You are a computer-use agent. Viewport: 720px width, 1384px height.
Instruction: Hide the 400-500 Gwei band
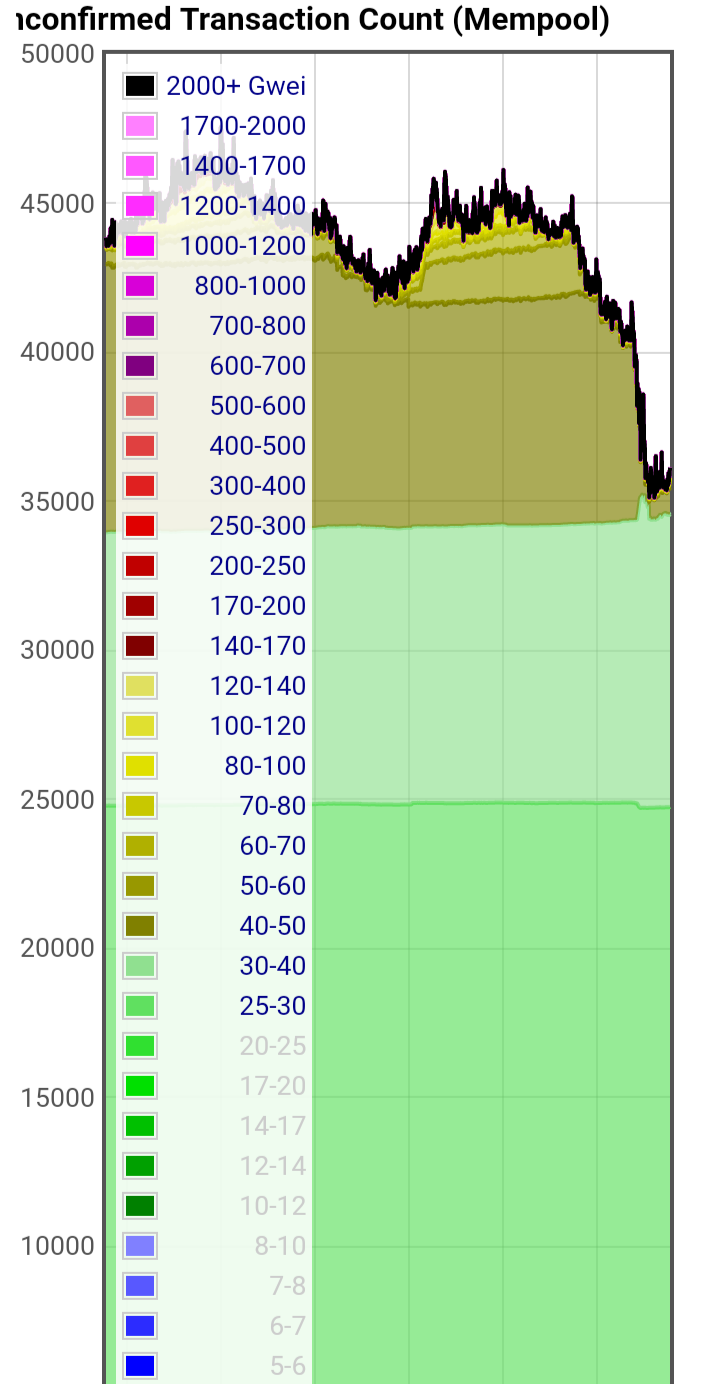click(x=214, y=446)
